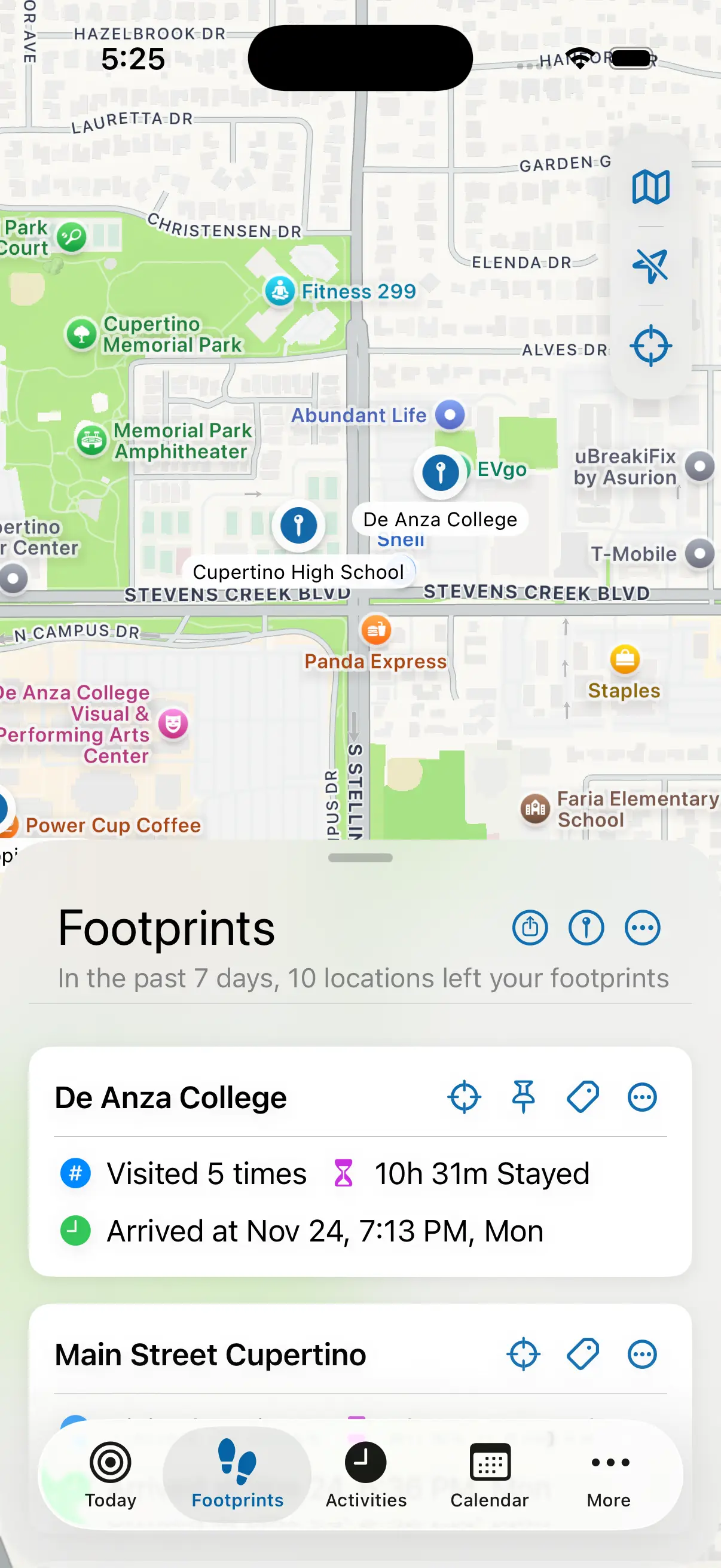The height and width of the screenshot is (1568, 721).
Task: Switch to the Today tab
Action: [110, 1474]
